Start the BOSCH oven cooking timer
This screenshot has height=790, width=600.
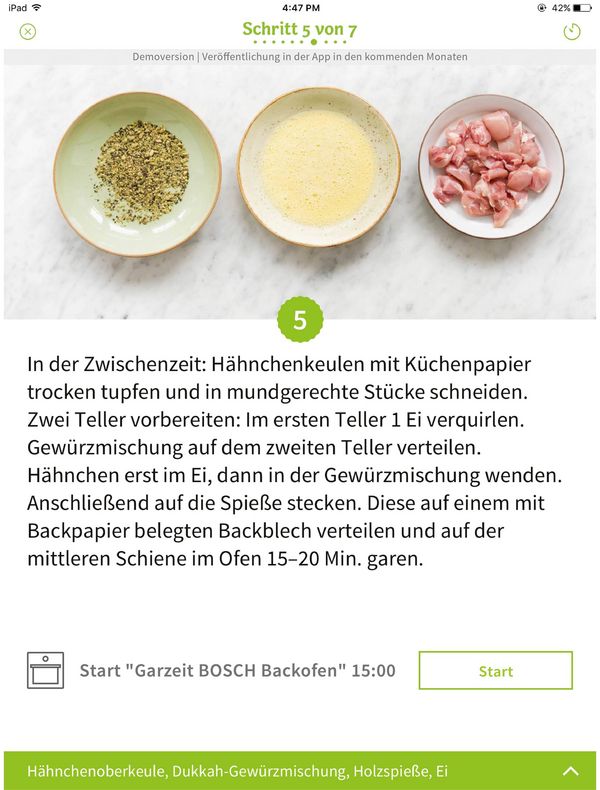(495, 671)
